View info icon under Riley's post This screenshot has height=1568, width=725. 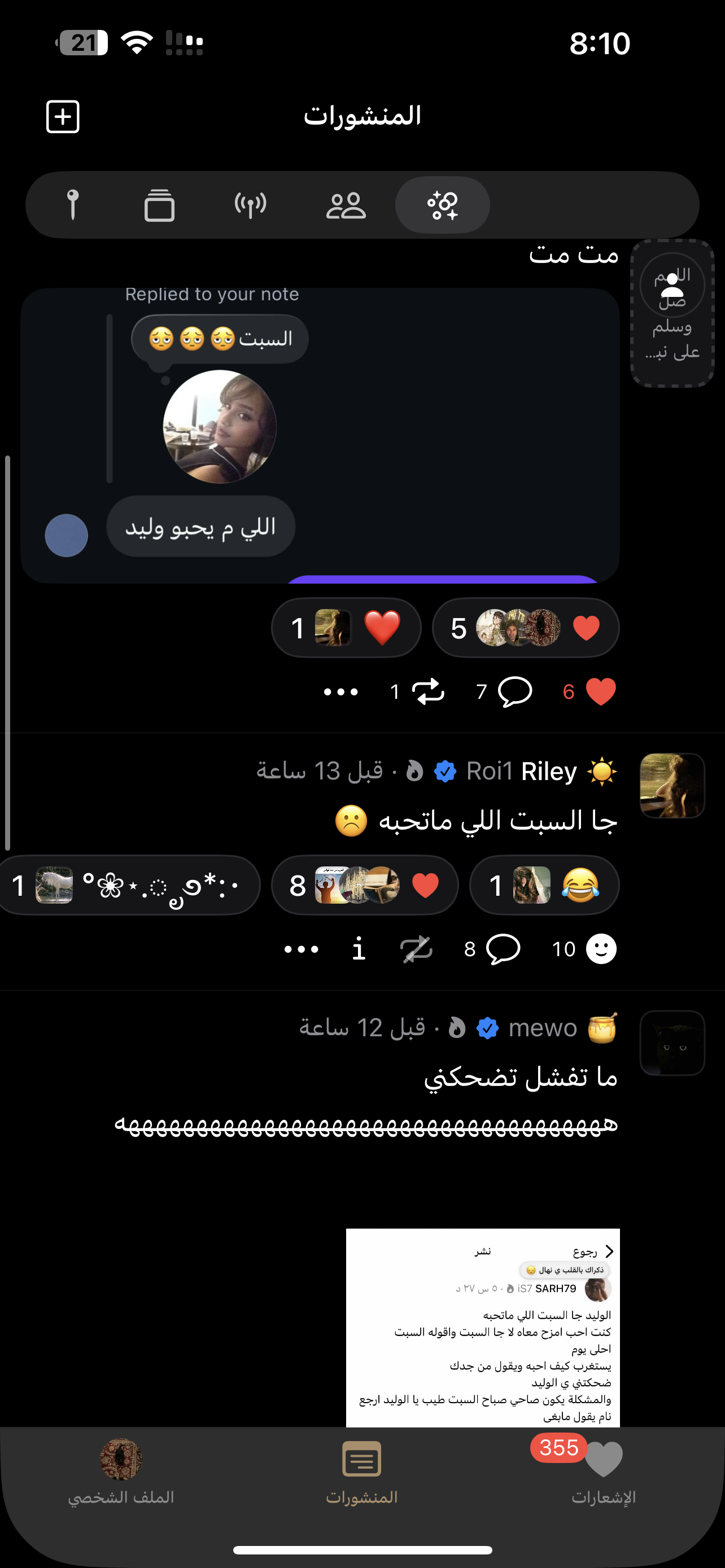click(x=359, y=949)
